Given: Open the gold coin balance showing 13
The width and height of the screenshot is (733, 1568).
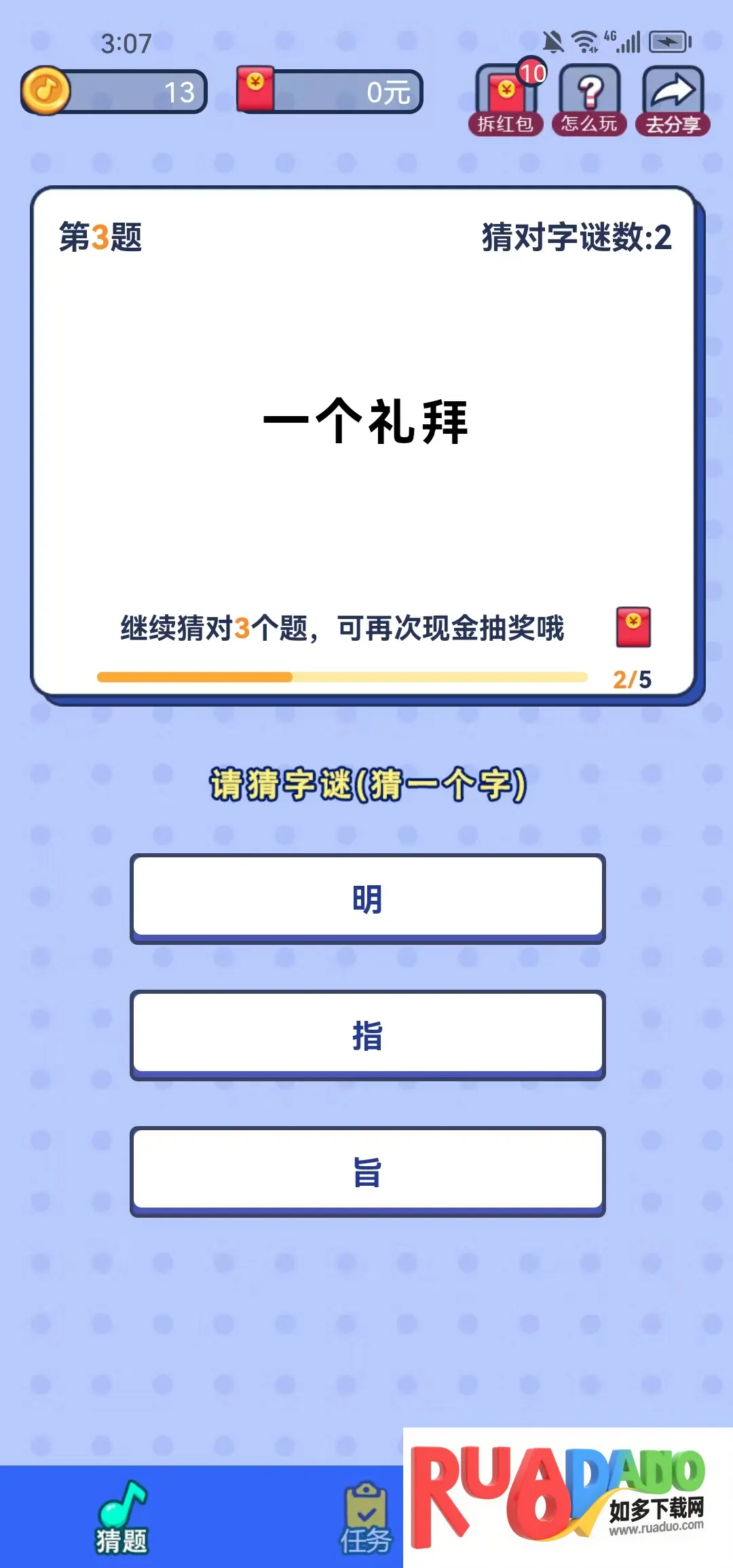Looking at the screenshot, I should tap(114, 92).
